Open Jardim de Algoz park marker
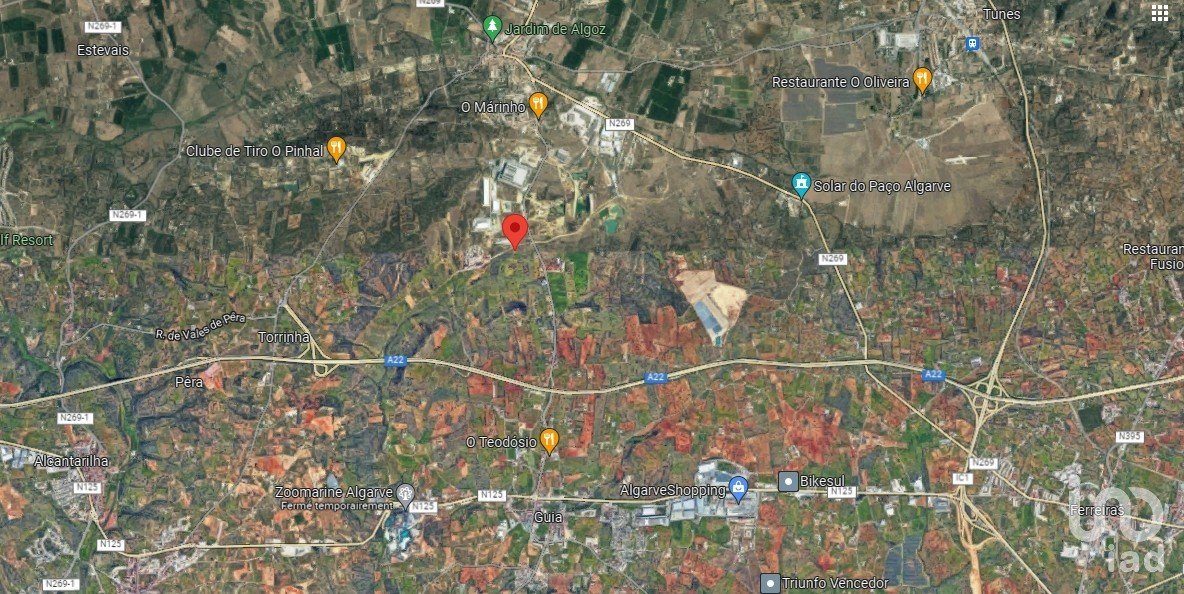 491,28
